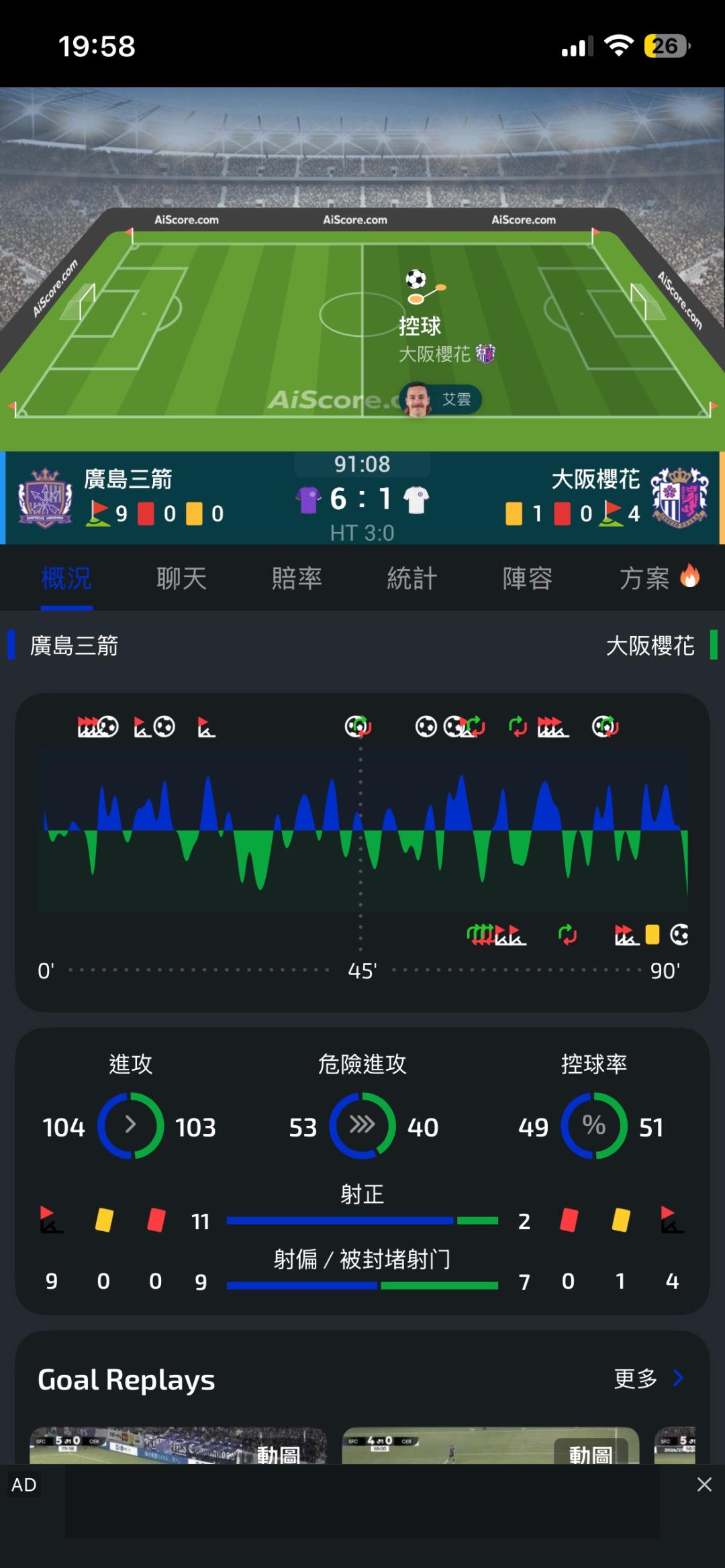The width and height of the screenshot is (725, 1568).
Task: Switch to the 聊天 tab
Action: (181, 578)
